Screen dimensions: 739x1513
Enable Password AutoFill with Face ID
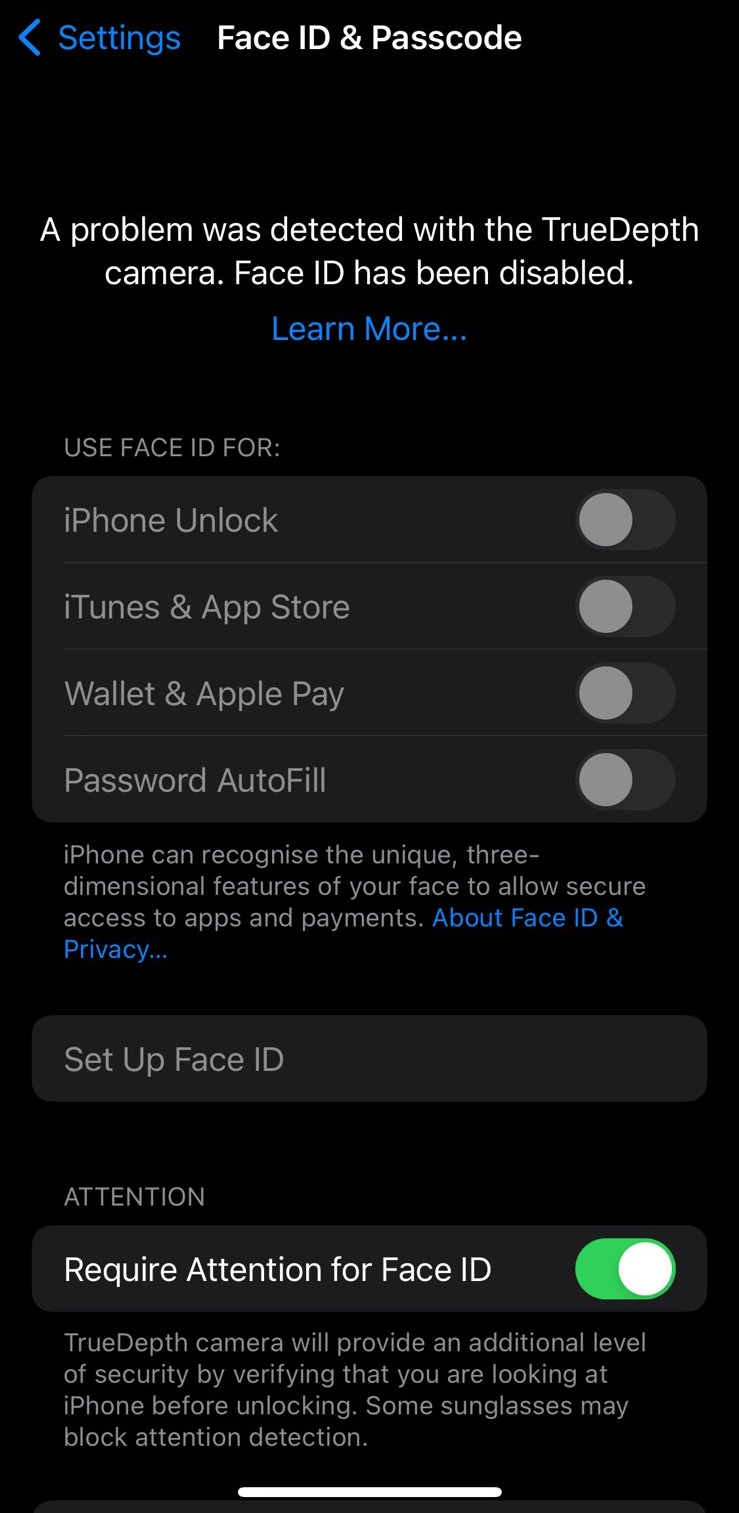pyautogui.click(x=625, y=780)
